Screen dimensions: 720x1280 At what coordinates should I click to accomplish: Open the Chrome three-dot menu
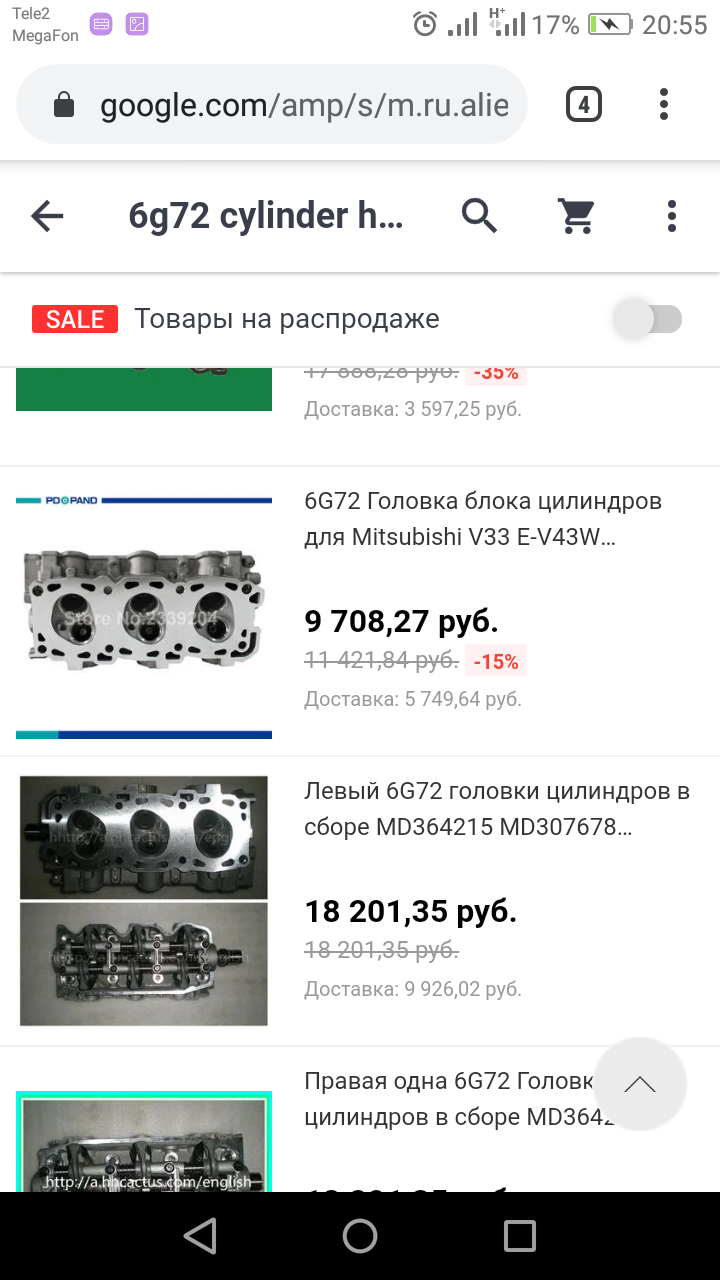coord(664,104)
